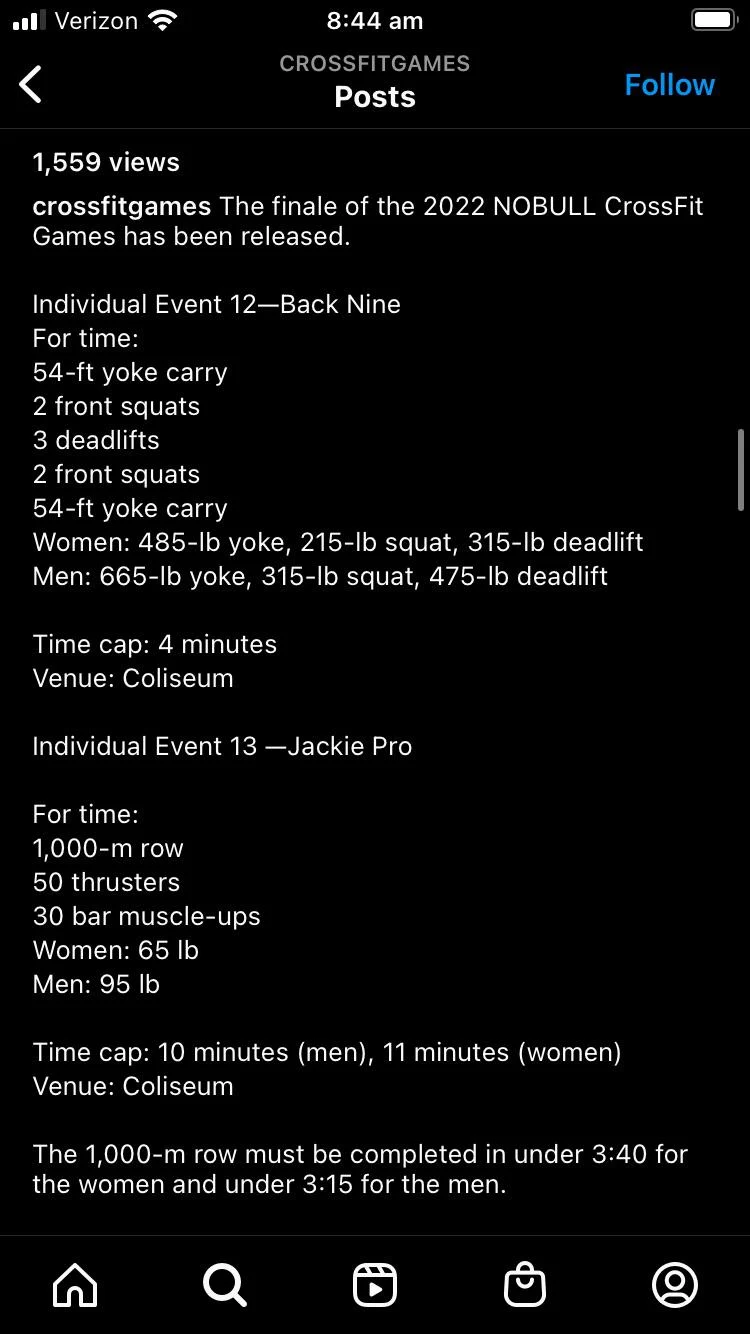Tap the Verizon carrier label
750x1334 pixels.
pyautogui.click(x=95, y=20)
